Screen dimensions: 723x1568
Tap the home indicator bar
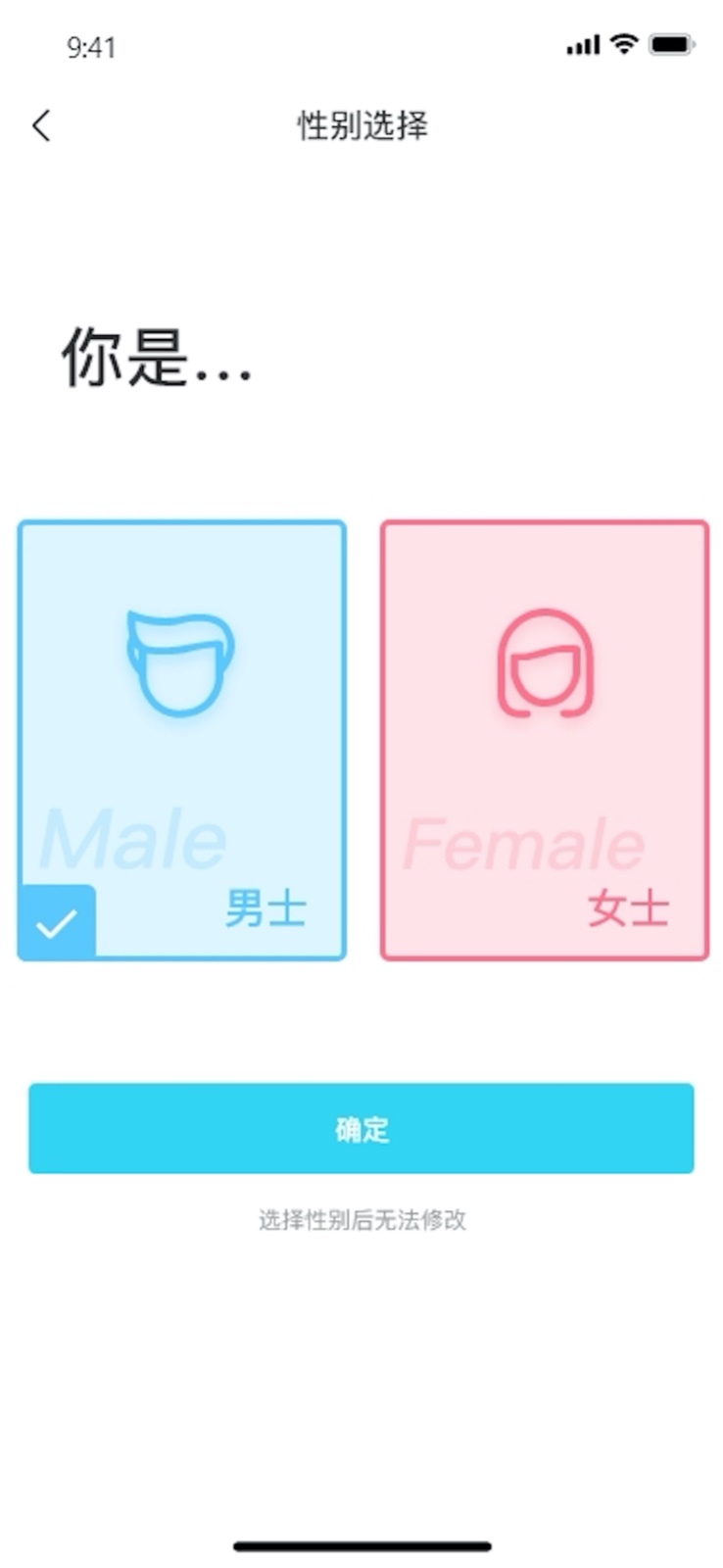click(361, 1546)
